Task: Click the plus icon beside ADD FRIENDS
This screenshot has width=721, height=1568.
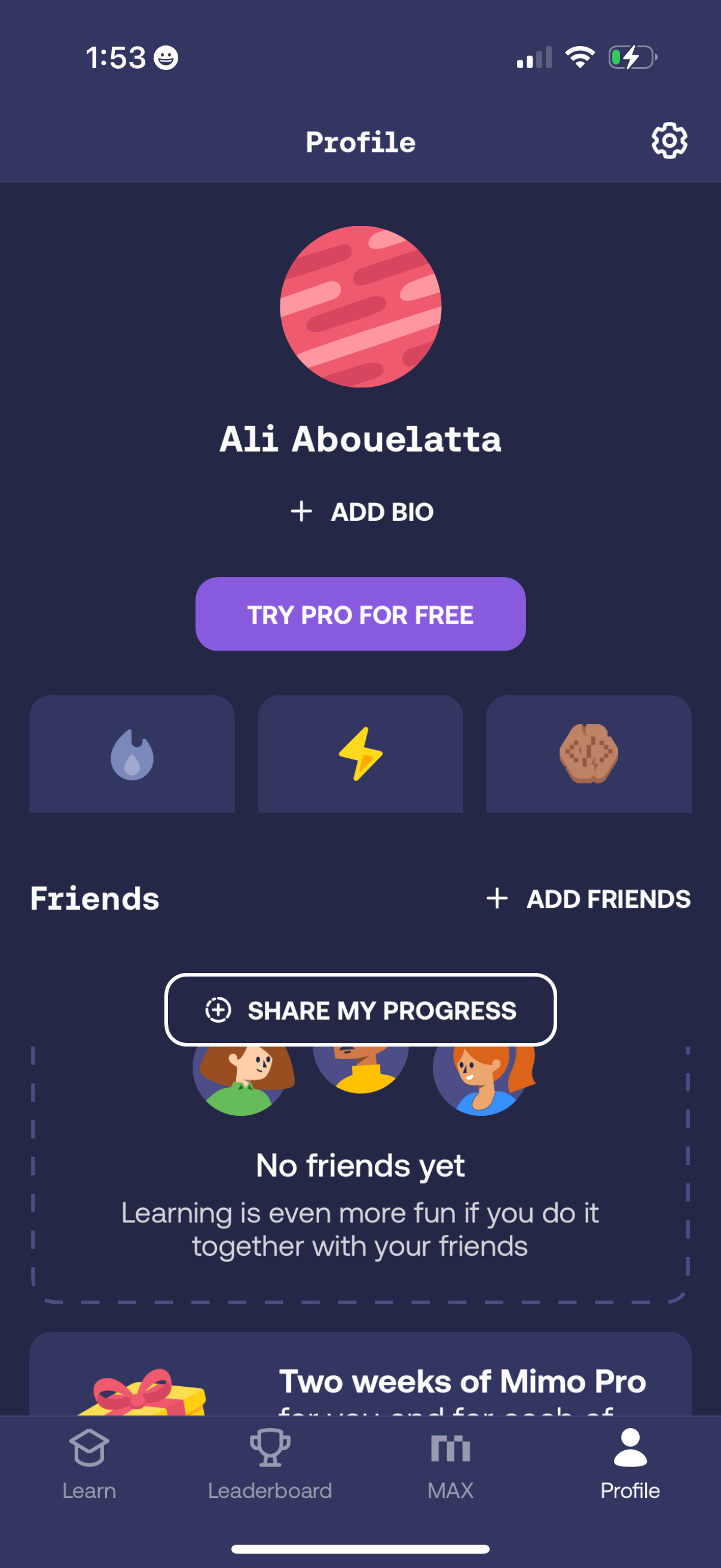Action: click(x=500, y=898)
